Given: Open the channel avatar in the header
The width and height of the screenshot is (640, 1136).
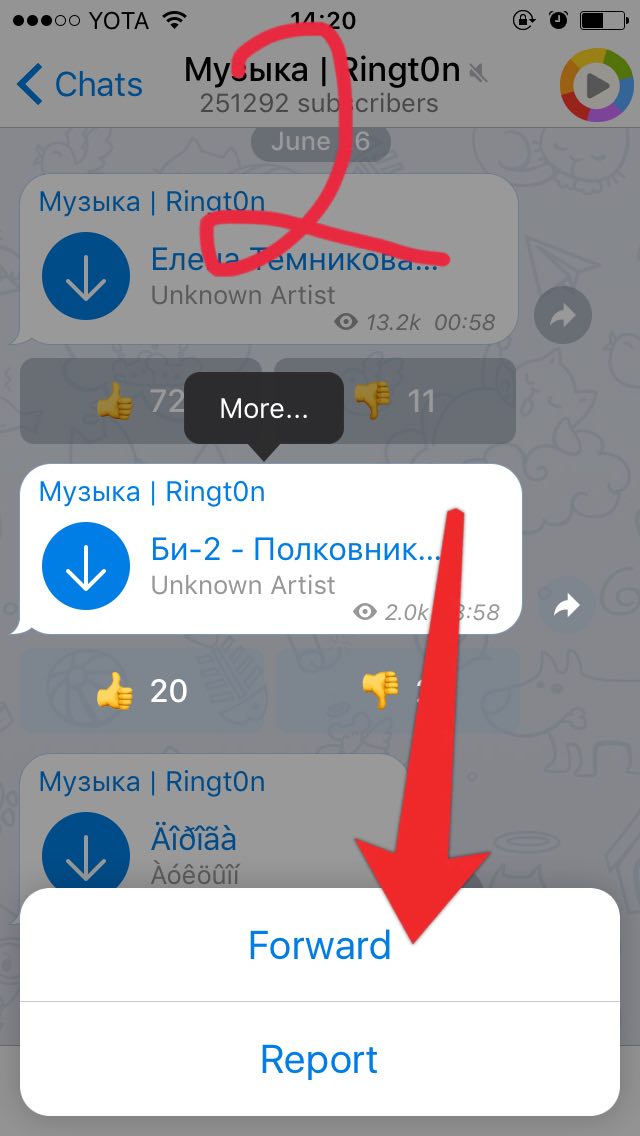Looking at the screenshot, I should [598, 85].
